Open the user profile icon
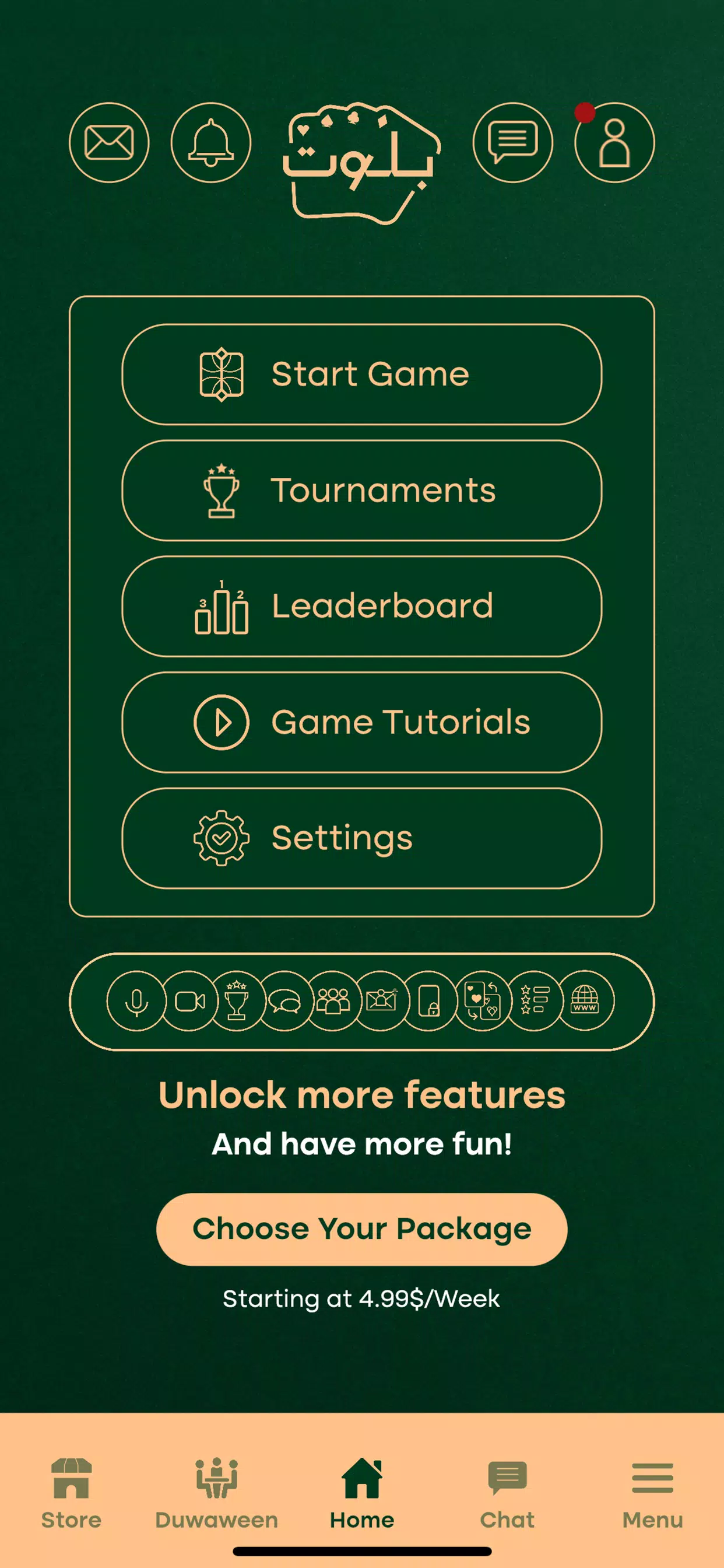 click(x=614, y=142)
